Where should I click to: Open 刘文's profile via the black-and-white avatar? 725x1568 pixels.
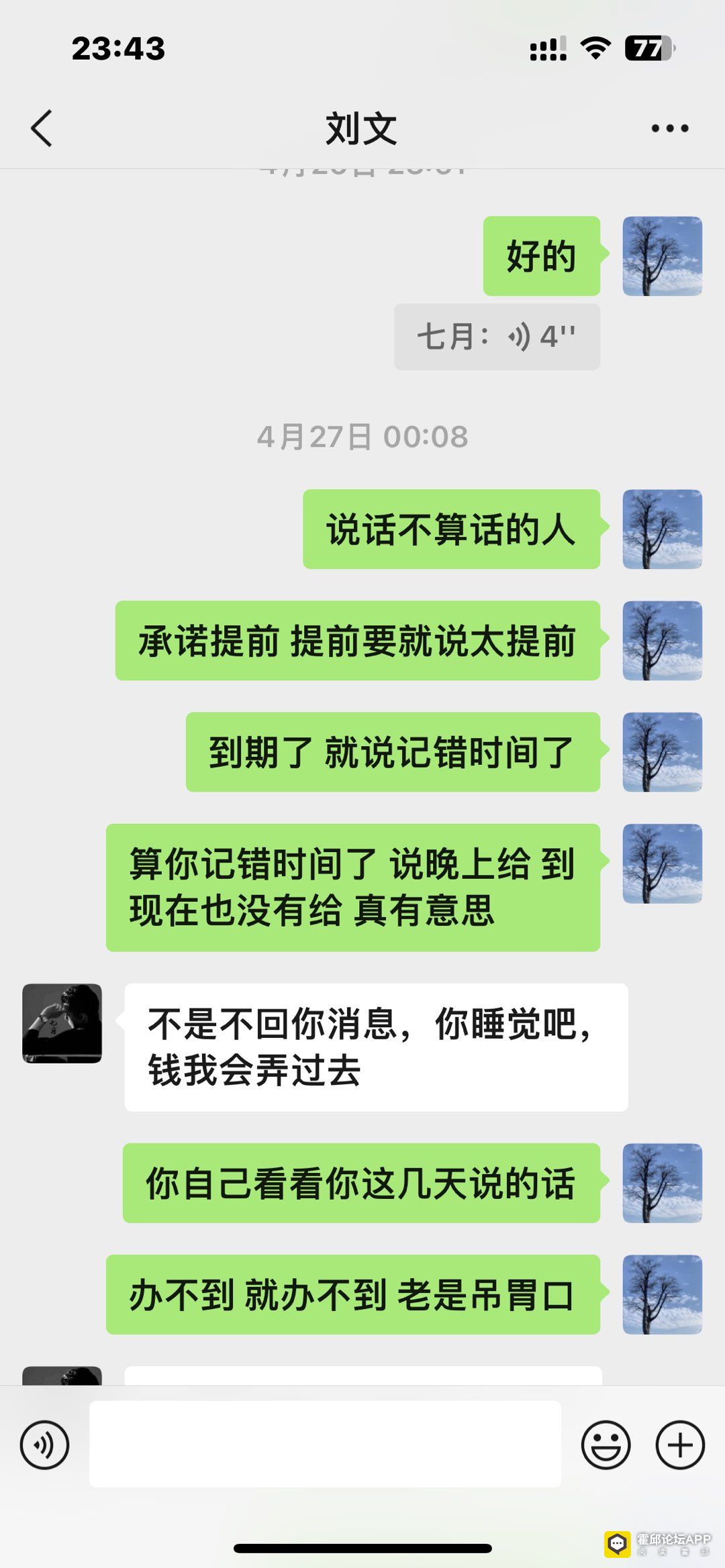[x=62, y=1023]
